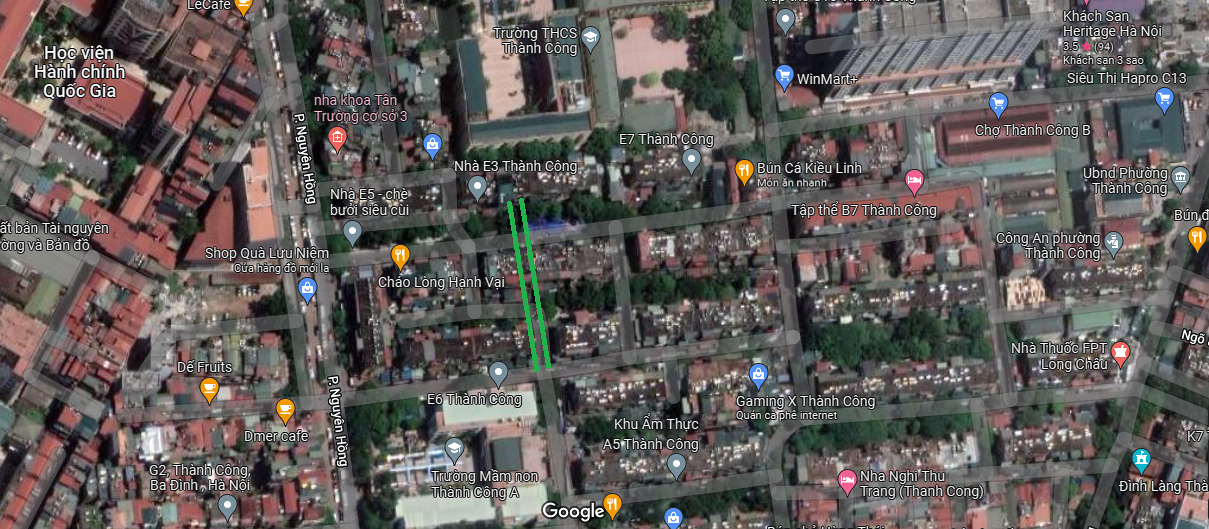Tap the nha khoa Tân Trường dental pin
Screen dimensions: 1209x529
tap(337, 138)
